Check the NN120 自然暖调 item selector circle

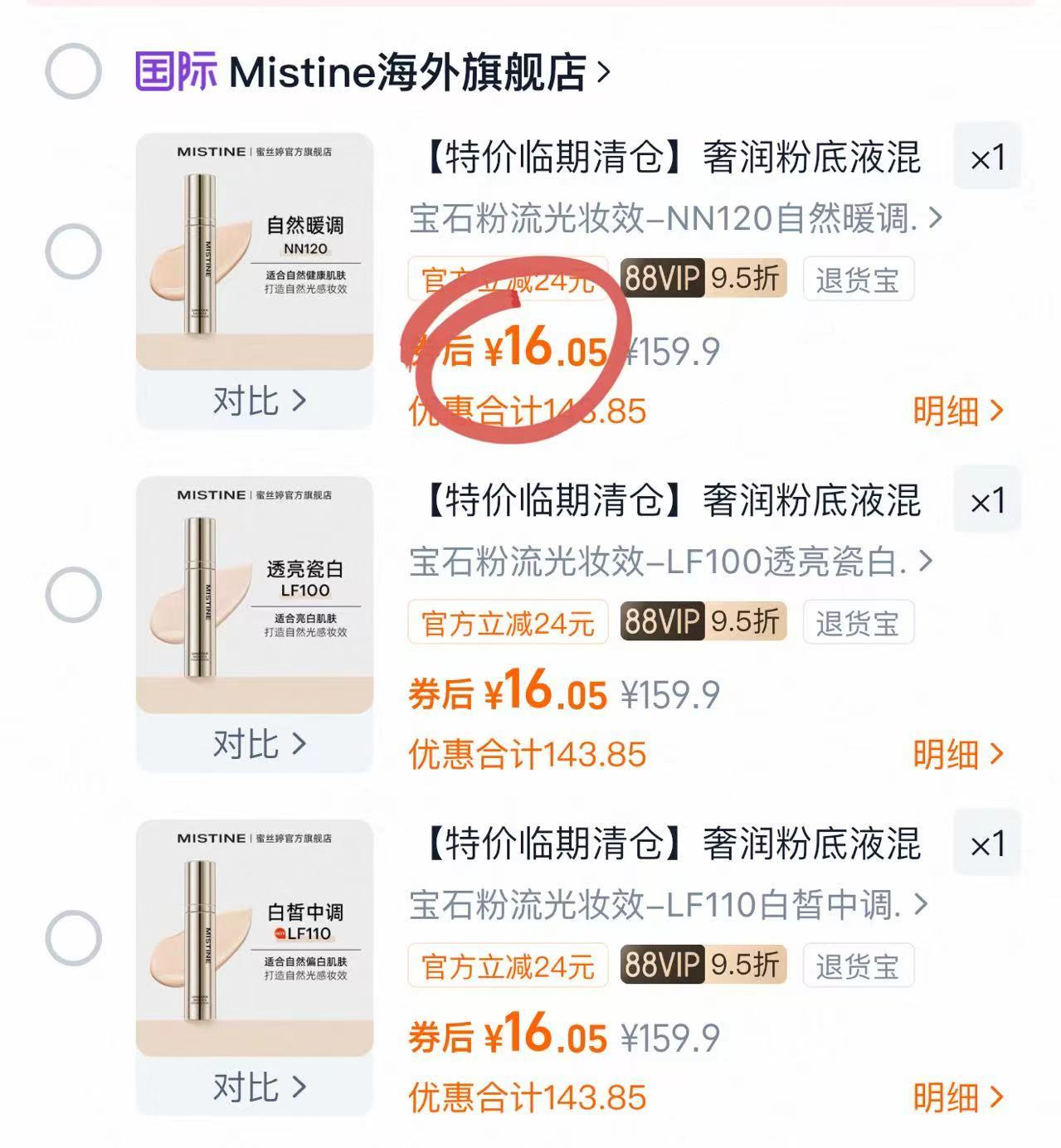click(x=73, y=249)
